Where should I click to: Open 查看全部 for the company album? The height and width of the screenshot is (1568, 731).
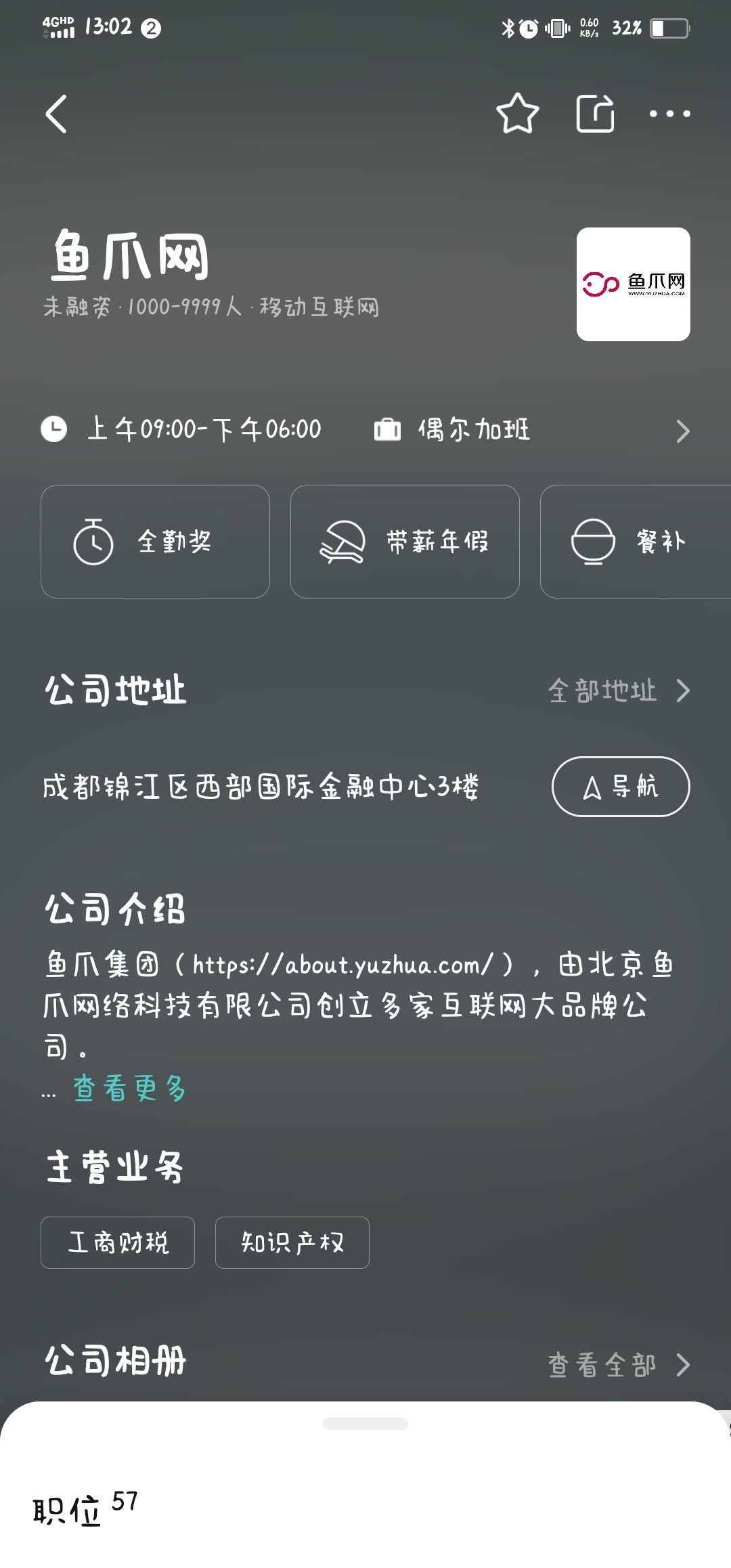tap(618, 1365)
